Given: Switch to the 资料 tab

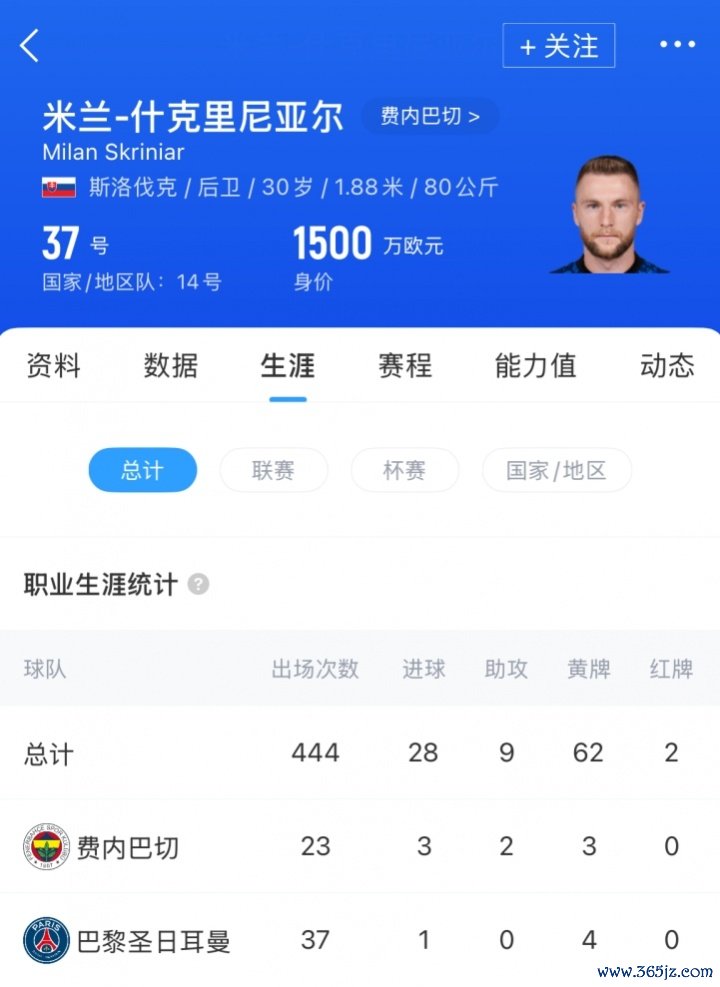Looking at the screenshot, I should click(x=52, y=365).
